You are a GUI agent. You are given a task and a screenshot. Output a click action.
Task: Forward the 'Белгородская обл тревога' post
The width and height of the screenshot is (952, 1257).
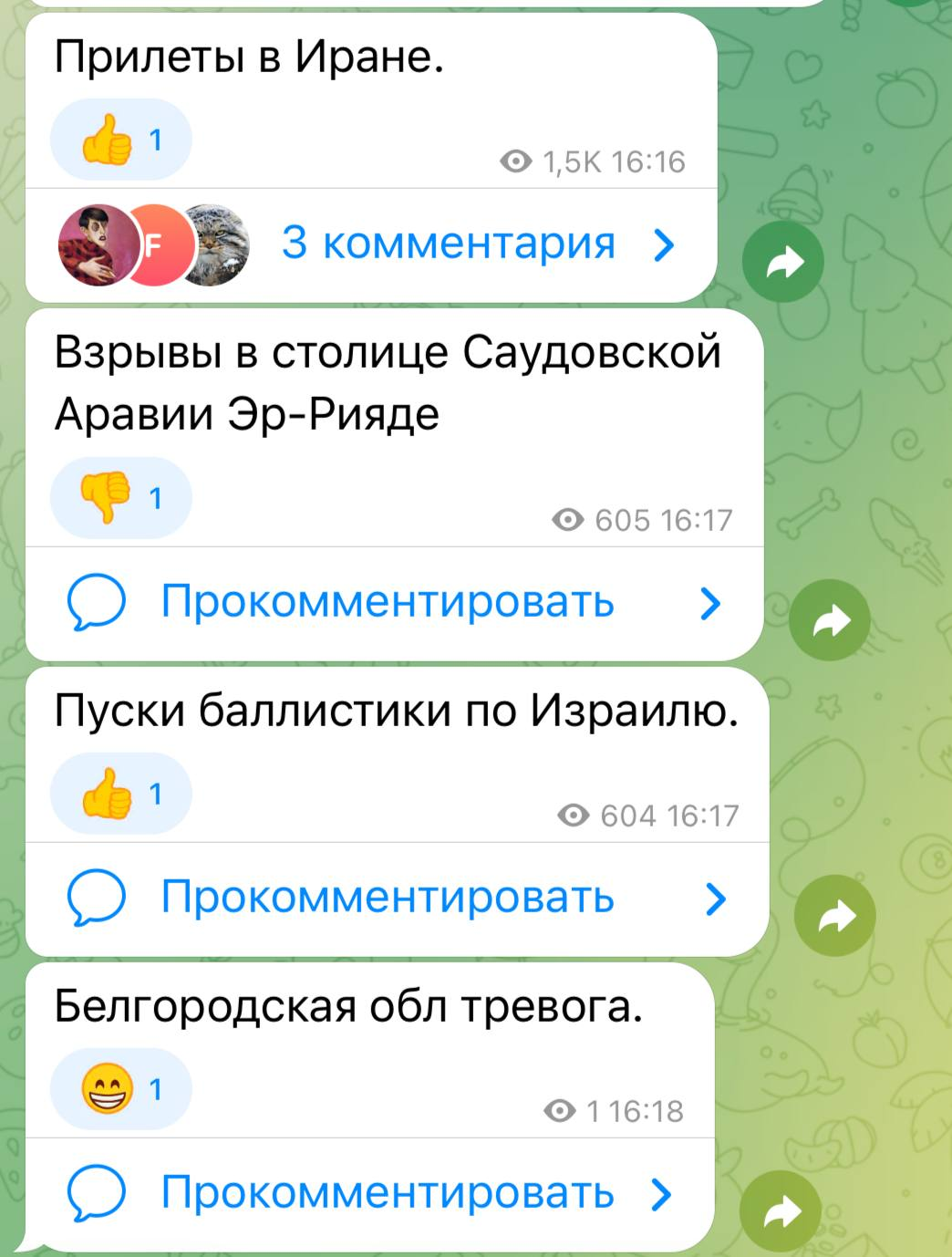click(x=780, y=1211)
